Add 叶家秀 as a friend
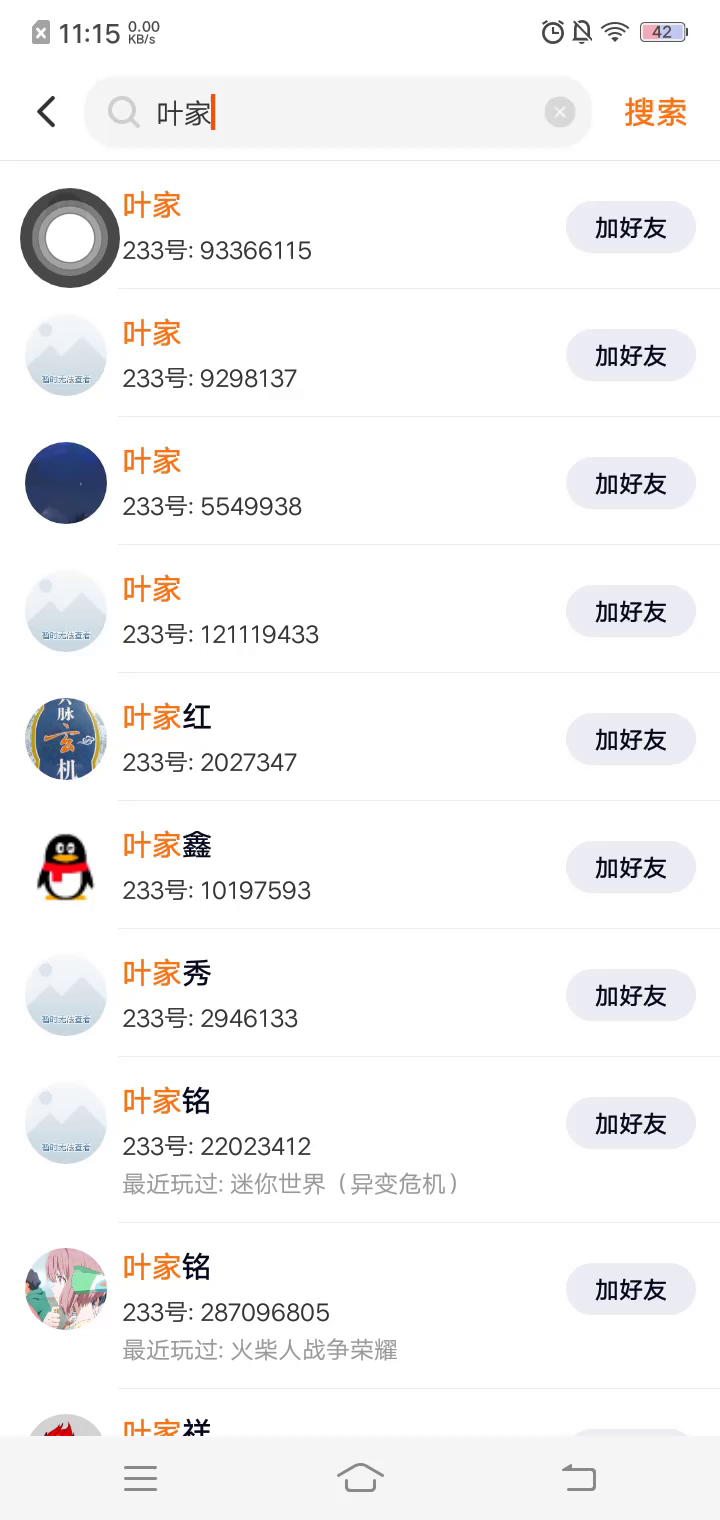This screenshot has height=1520, width=720. 630,996
